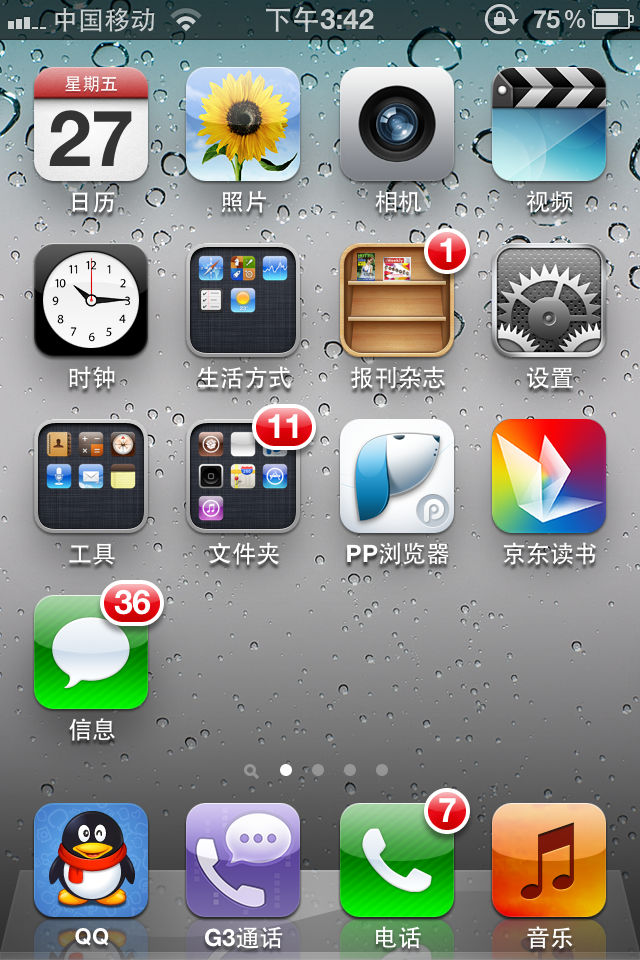
Task: Launch QQ from the dock
Action: pyautogui.click(x=91, y=860)
